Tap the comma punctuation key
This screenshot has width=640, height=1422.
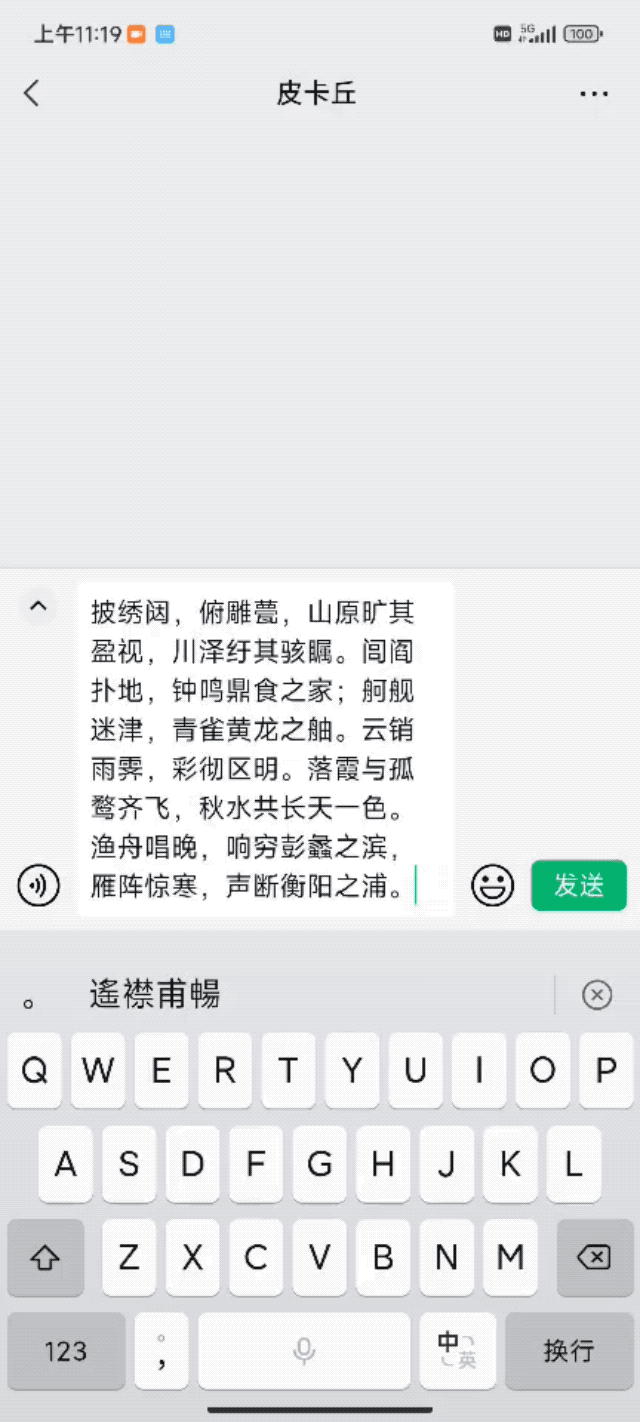[x=161, y=1351]
